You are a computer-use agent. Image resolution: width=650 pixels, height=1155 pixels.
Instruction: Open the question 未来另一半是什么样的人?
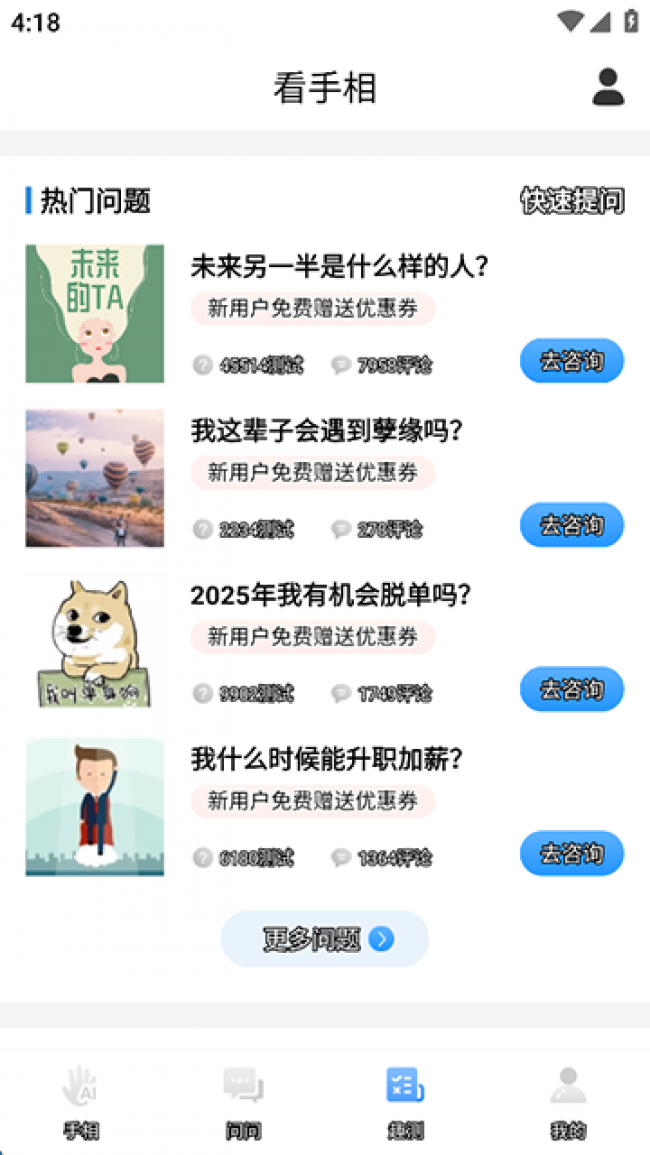click(x=339, y=267)
